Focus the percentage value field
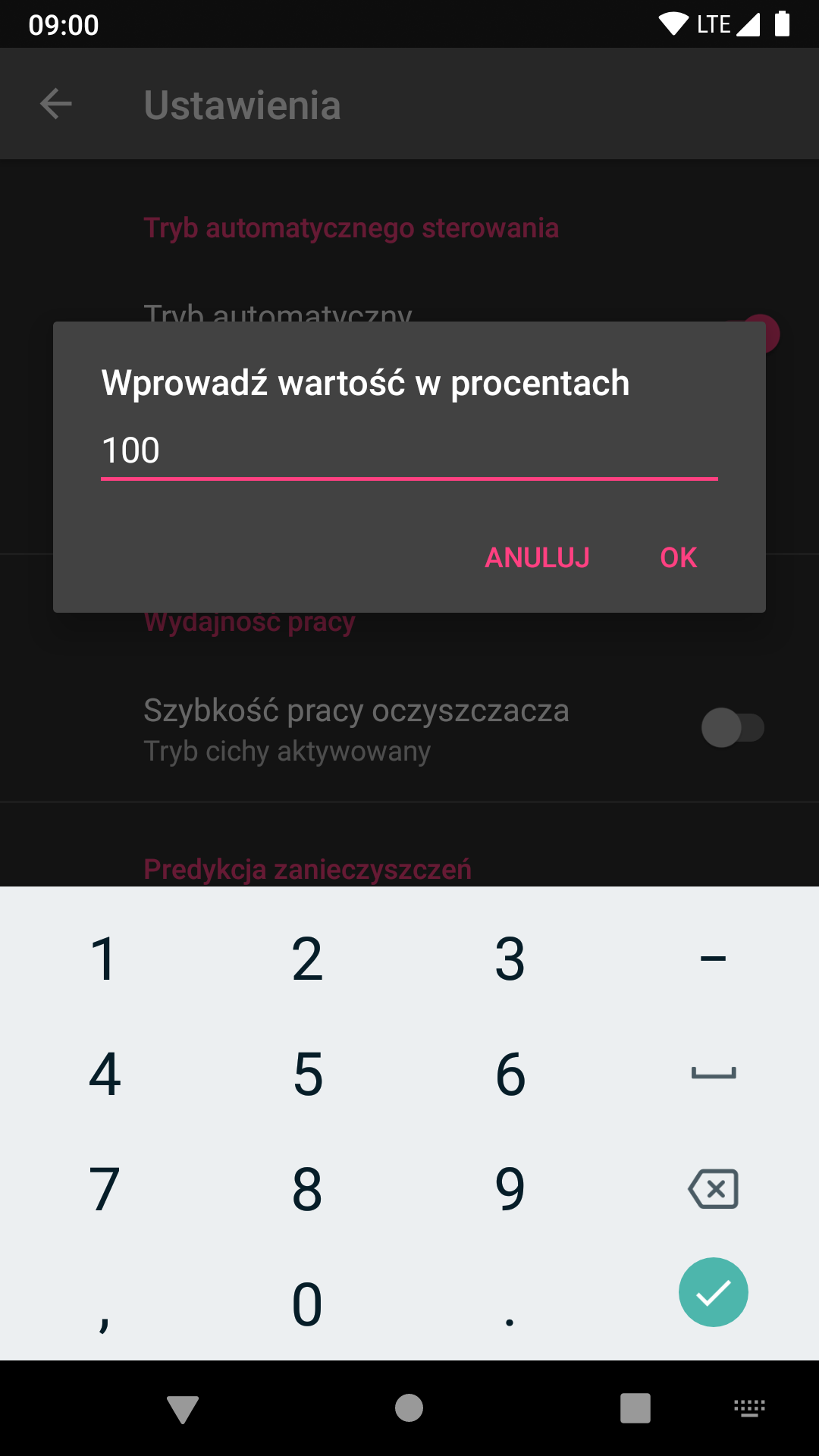This screenshot has height=1456, width=819. pos(409,451)
